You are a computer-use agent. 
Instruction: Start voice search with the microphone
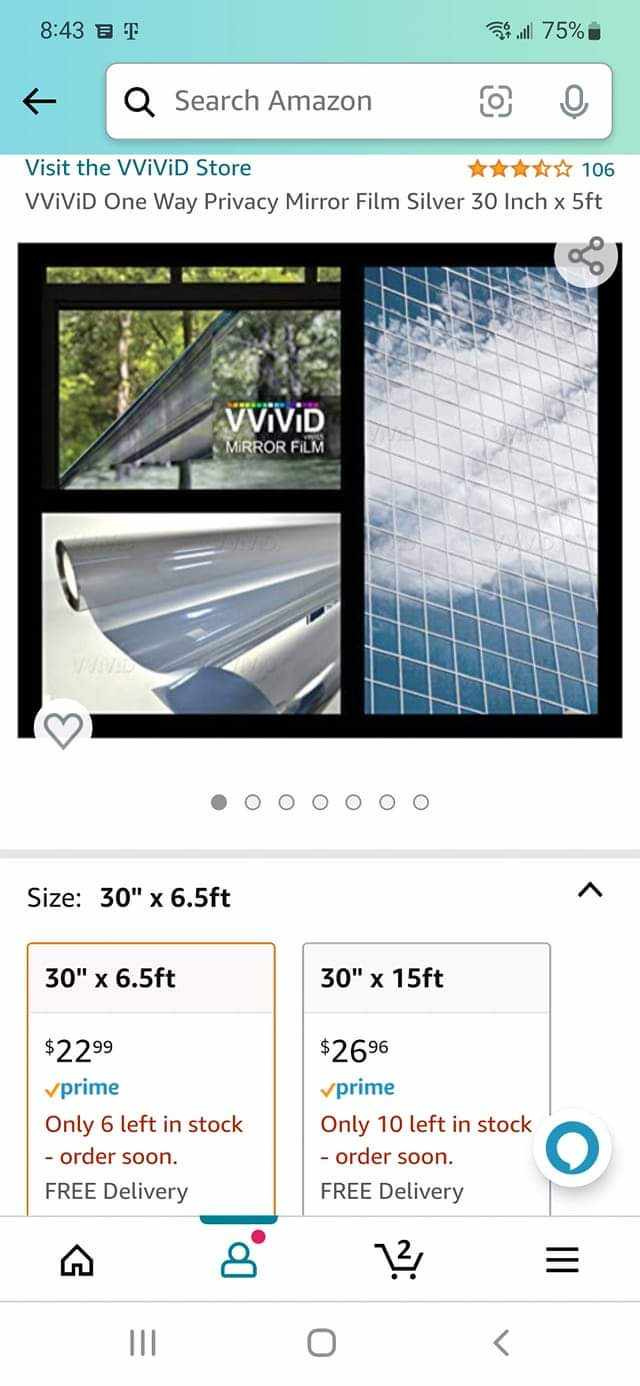[573, 101]
